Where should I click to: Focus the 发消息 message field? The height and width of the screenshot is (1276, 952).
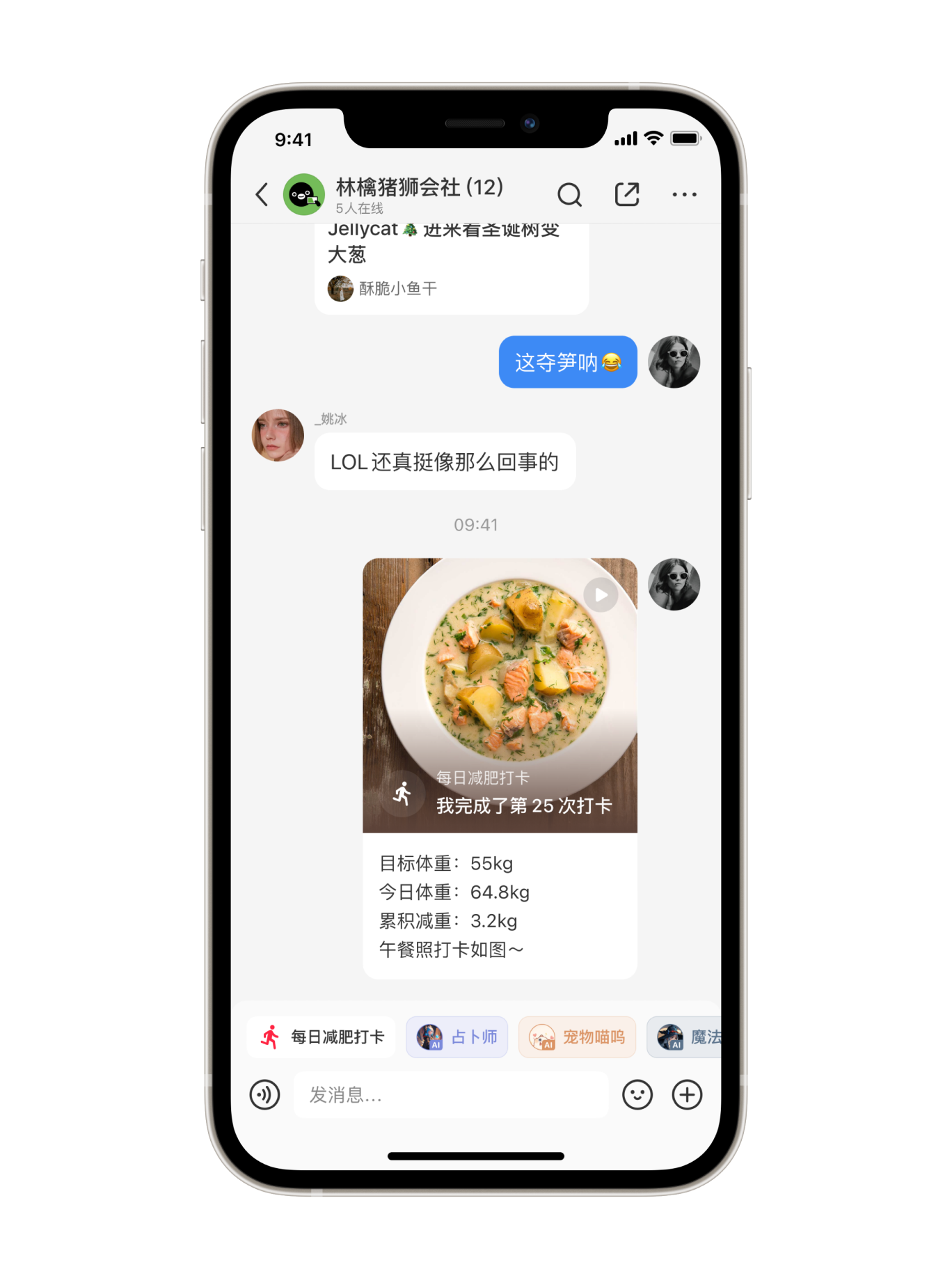[x=451, y=1095]
